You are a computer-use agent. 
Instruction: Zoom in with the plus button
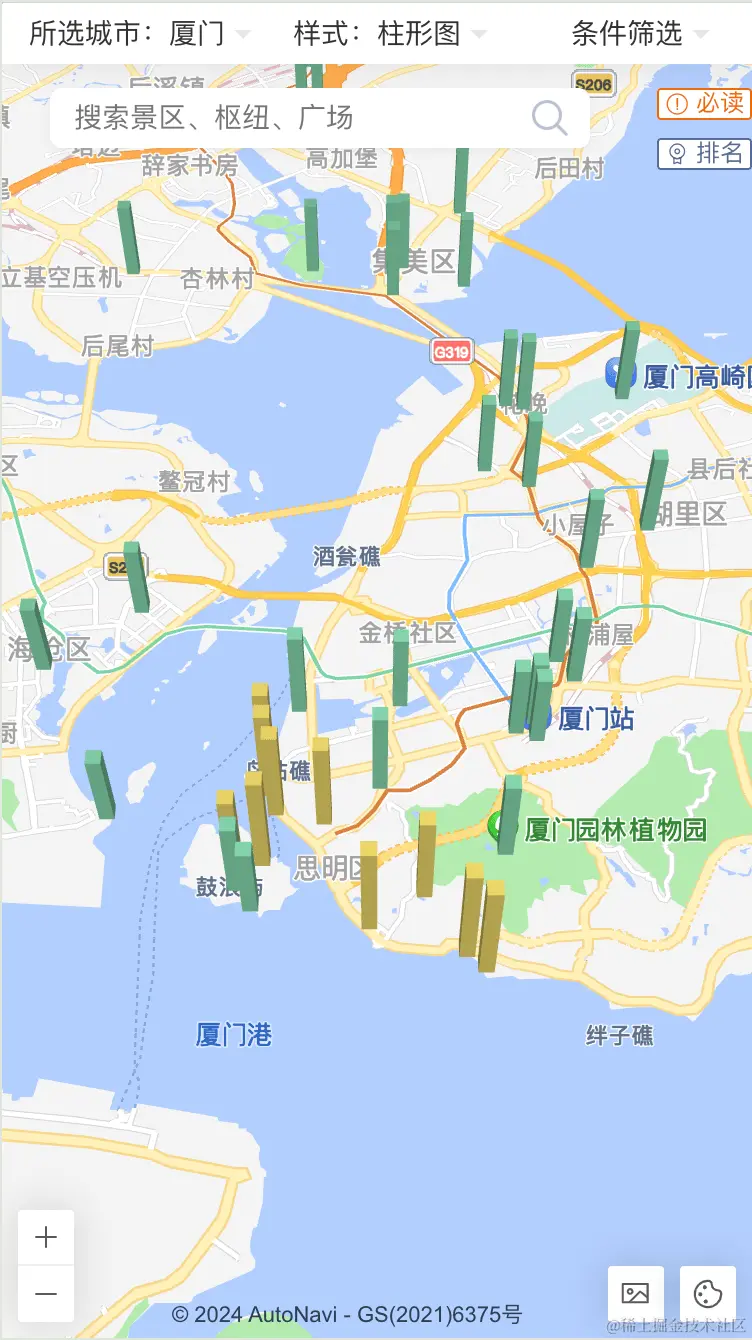pos(46,1238)
